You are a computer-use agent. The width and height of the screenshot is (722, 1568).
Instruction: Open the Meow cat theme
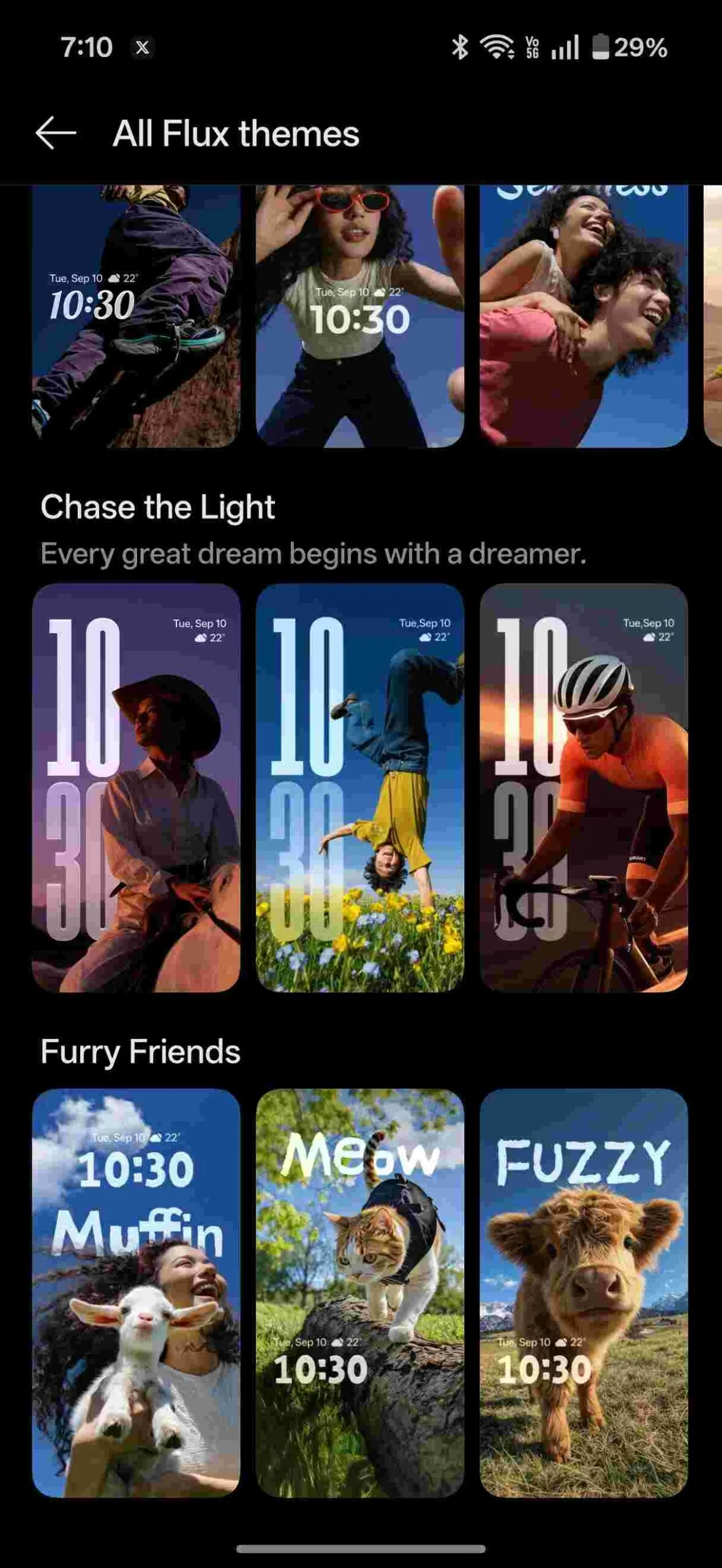click(359, 1292)
